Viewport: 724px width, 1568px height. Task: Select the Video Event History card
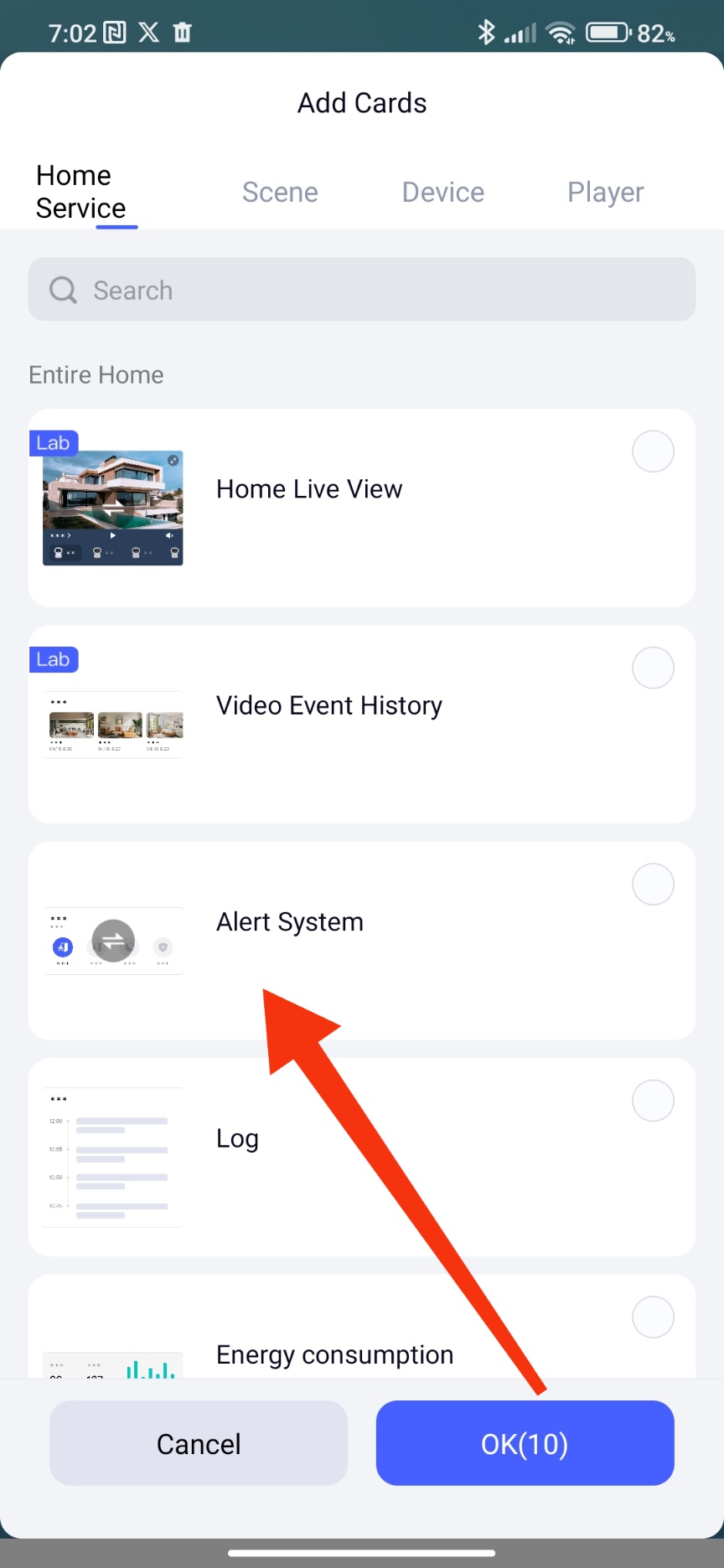tap(653, 668)
